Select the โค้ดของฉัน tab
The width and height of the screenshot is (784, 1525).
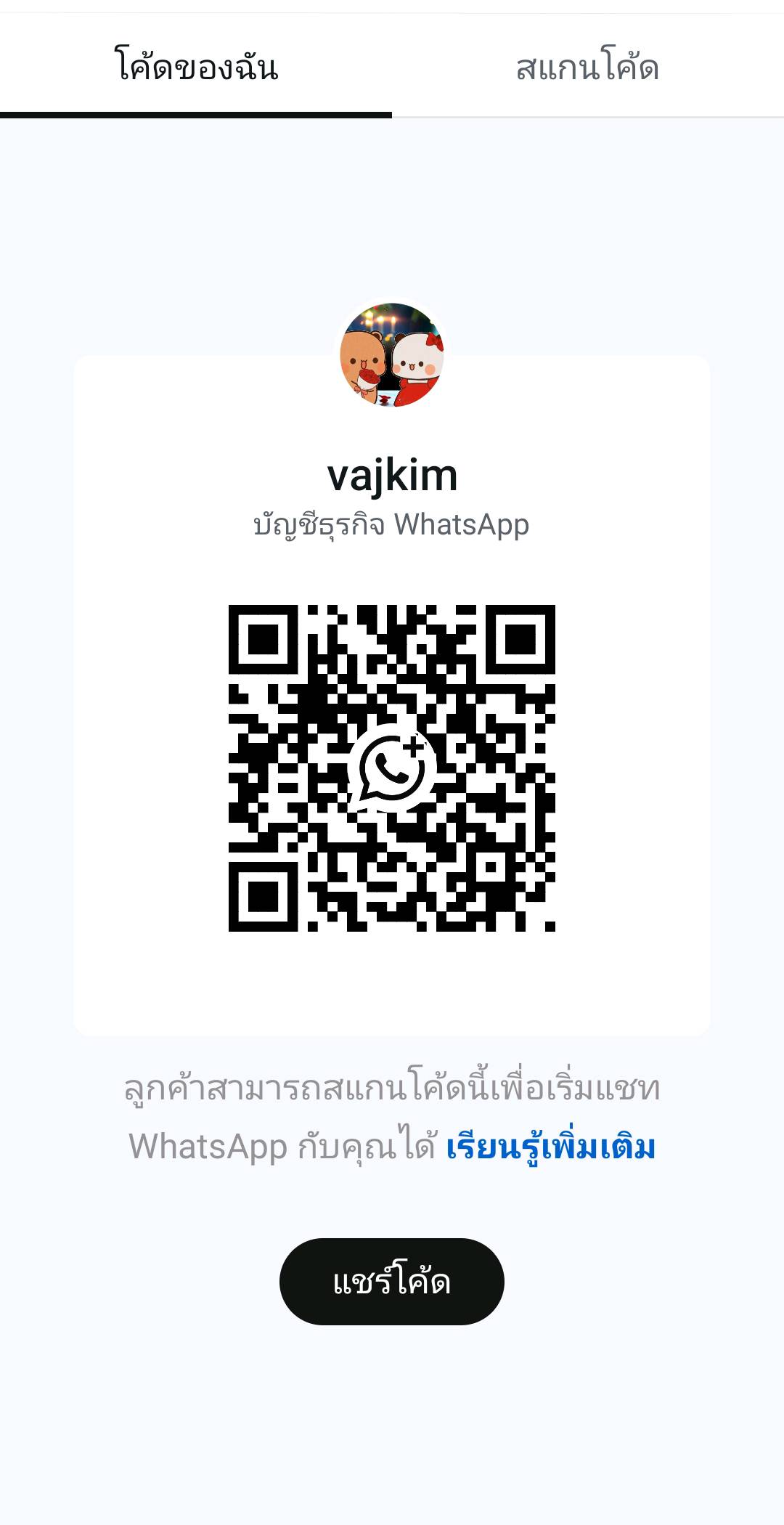click(x=196, y=68)
